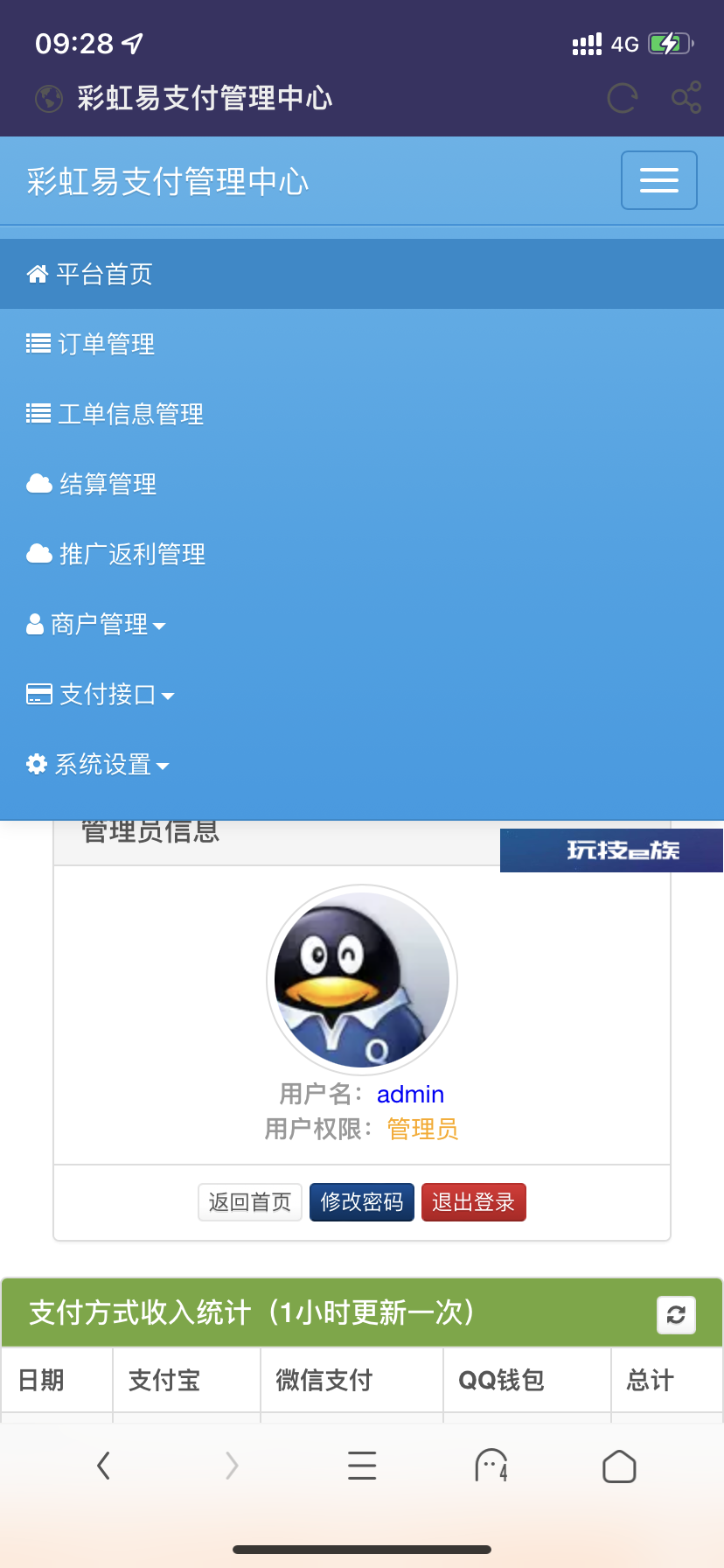Go back using the browser back arrow
This screenshot has height=1568, width=724.
[x=104, y=1465]
